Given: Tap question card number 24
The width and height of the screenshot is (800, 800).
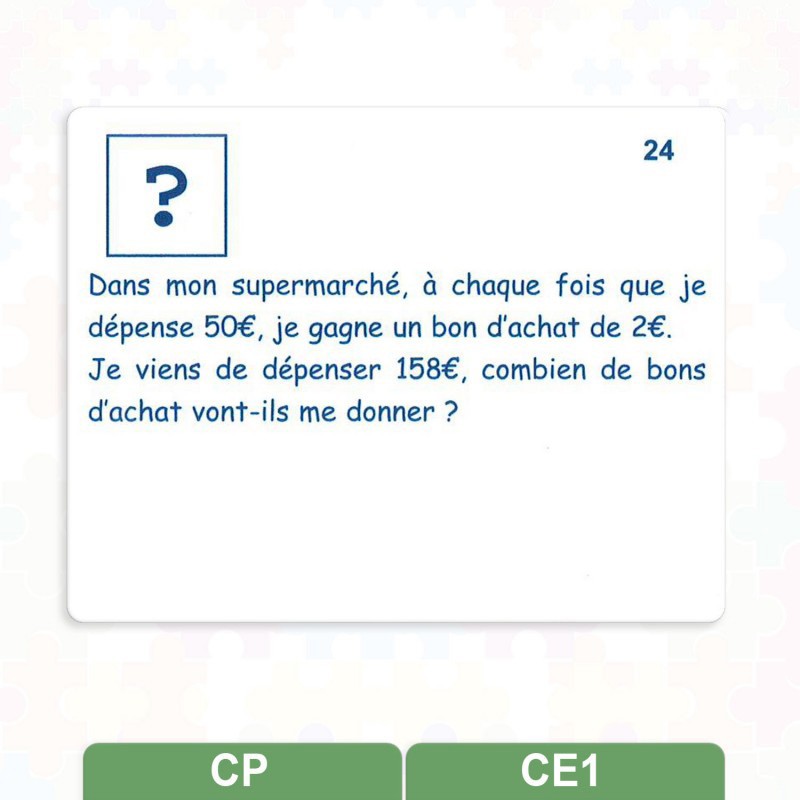Looking at the screenshot, I should click(x=396, y=365).
